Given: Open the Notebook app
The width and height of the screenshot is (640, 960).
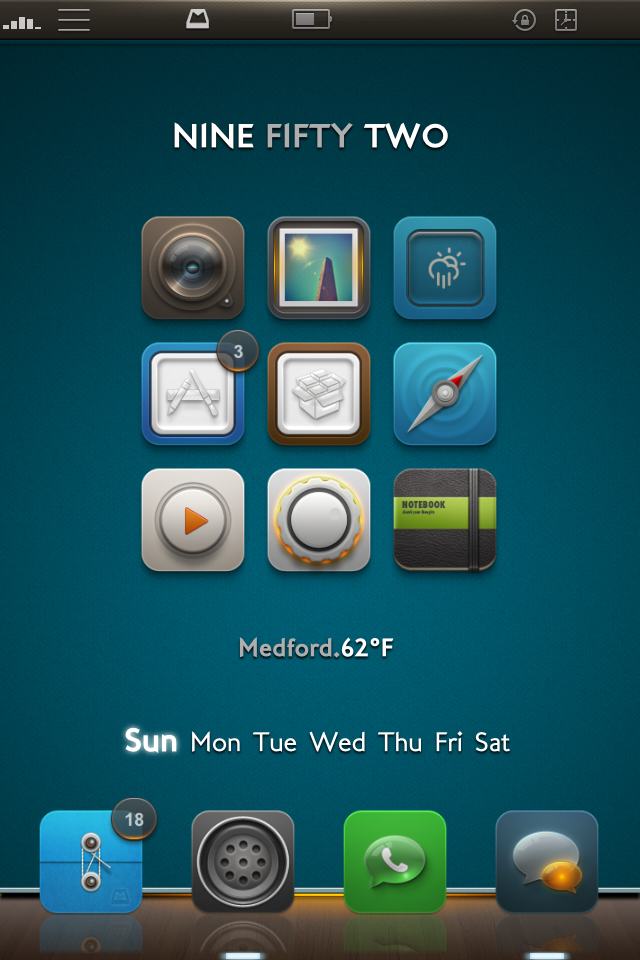Looking at the screenshot, I should pos(445,520).
